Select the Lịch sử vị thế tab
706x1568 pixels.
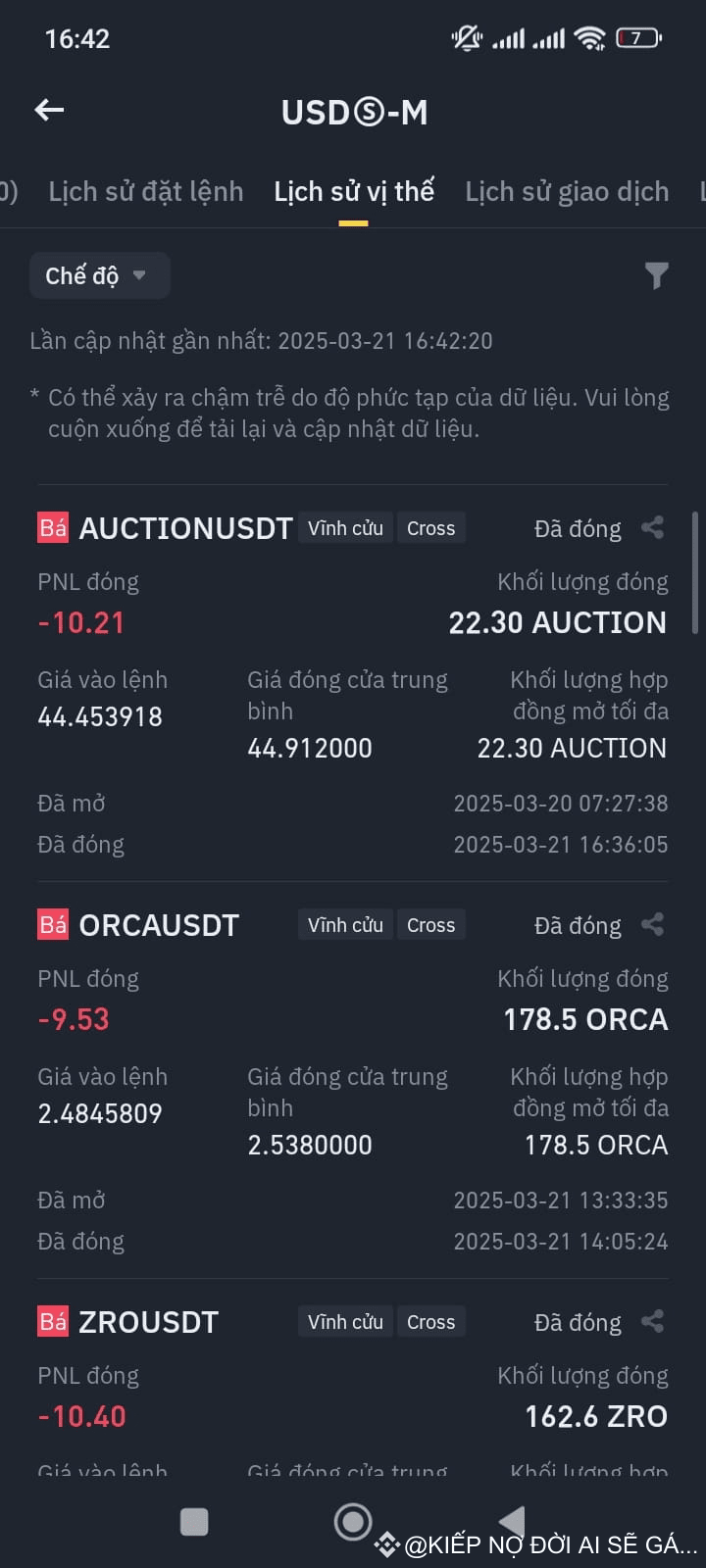pos(354,191)
